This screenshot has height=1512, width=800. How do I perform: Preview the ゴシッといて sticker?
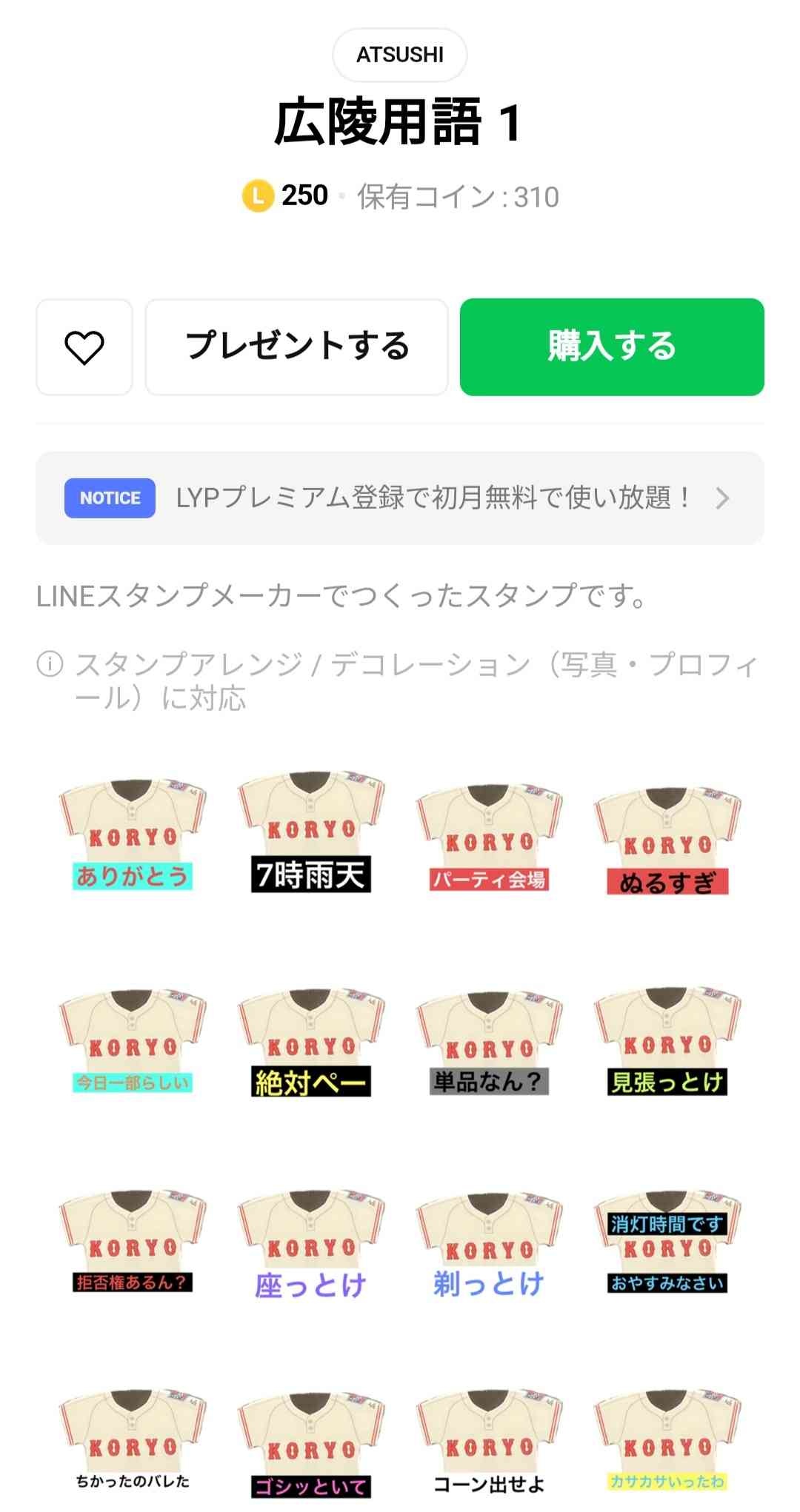(x=310, y=1445)
